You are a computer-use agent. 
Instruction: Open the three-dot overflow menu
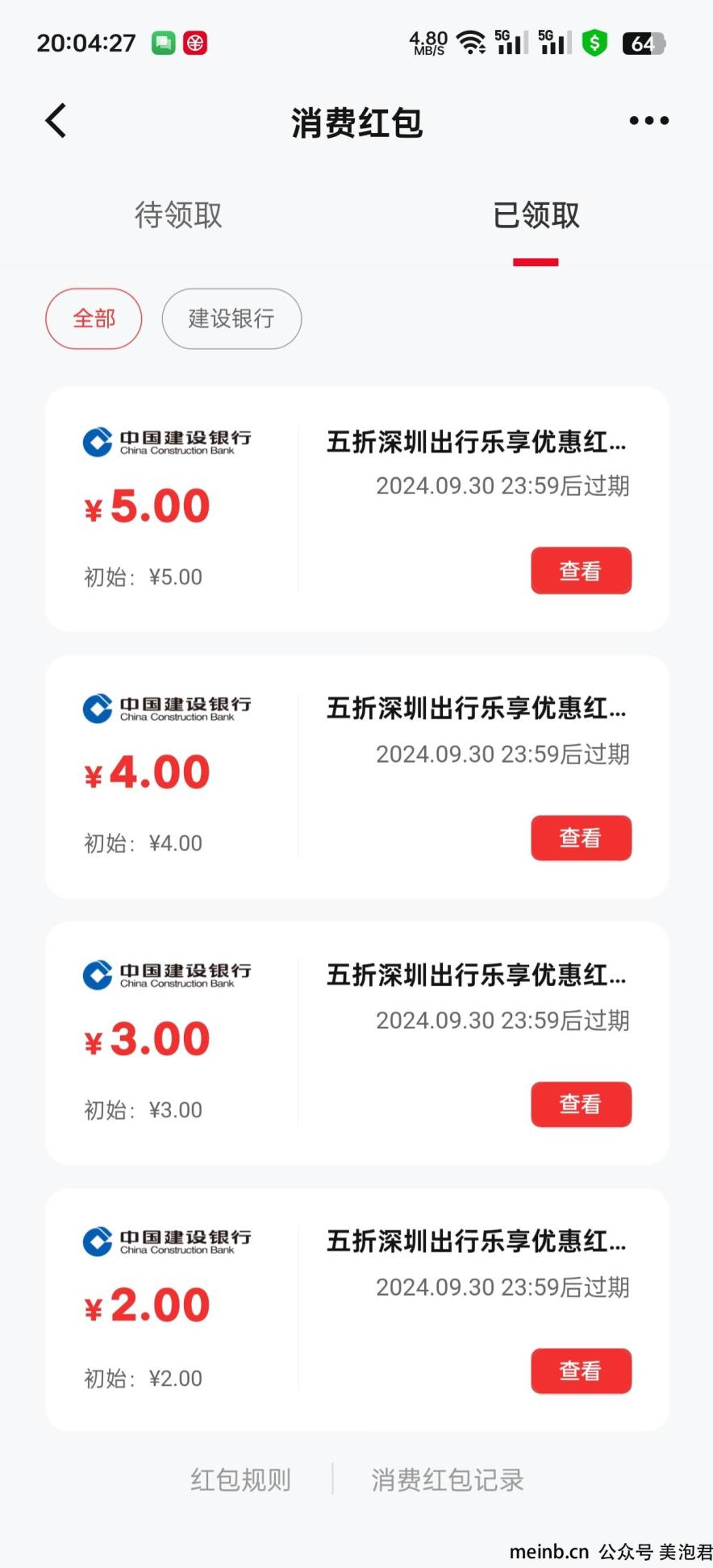(648, 121)
